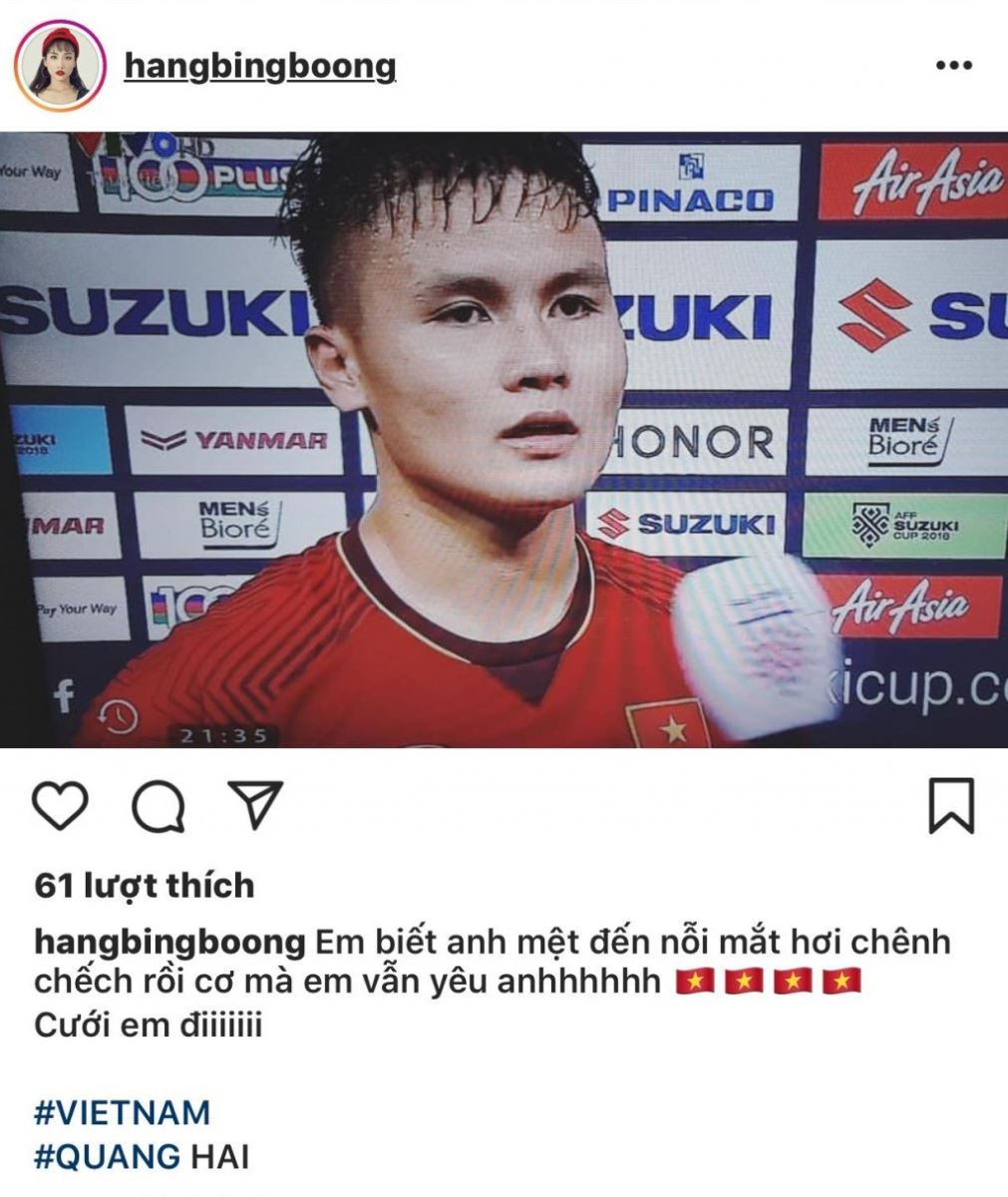Open the #VIETNAM hashtag
Image resolution: width=1008 pixels, height=1197 pixels.
pyautogui.click(x=123, y=1111)
